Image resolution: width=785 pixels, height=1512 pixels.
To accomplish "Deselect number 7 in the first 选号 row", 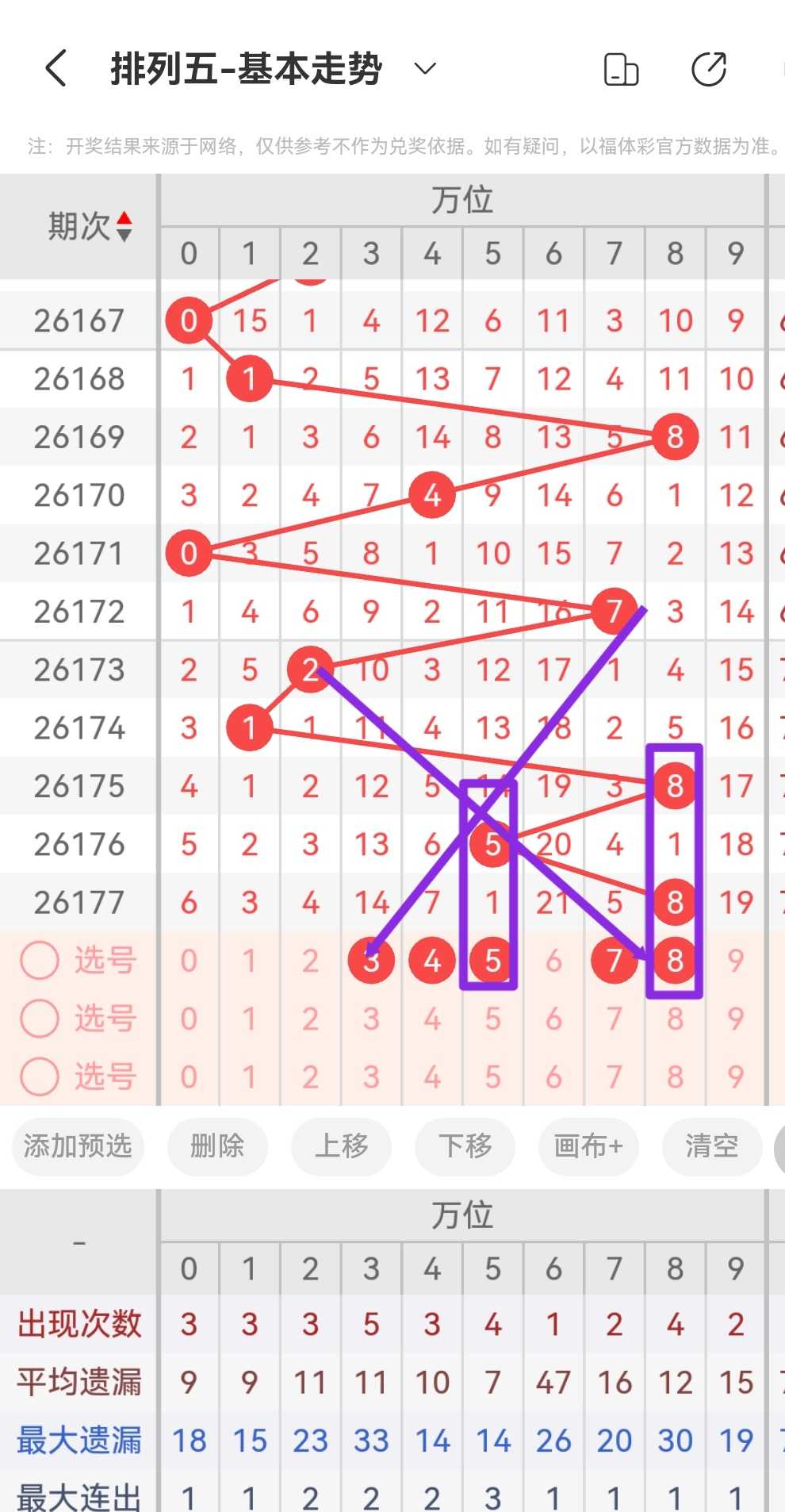I will [615, 961].
